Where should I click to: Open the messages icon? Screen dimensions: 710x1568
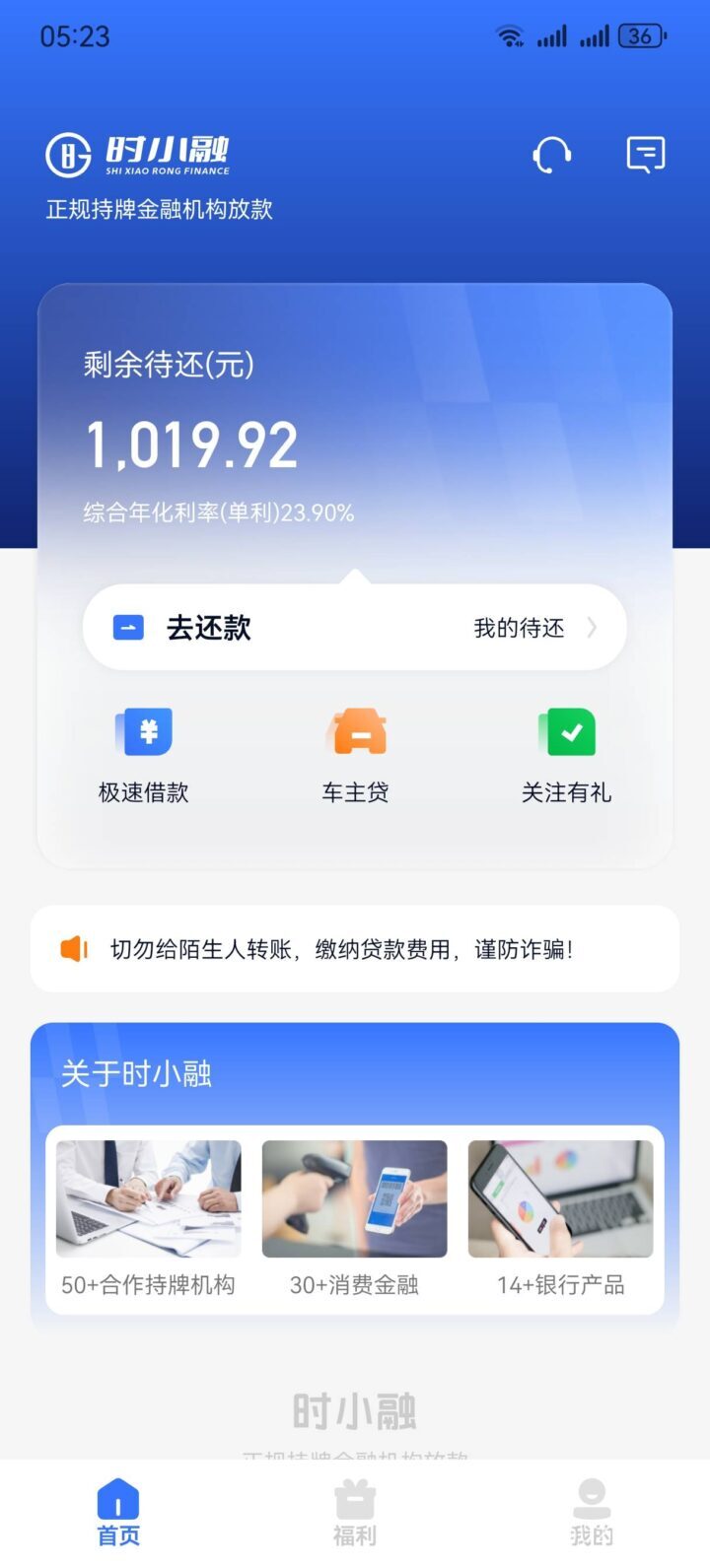(x=646, y=156)
